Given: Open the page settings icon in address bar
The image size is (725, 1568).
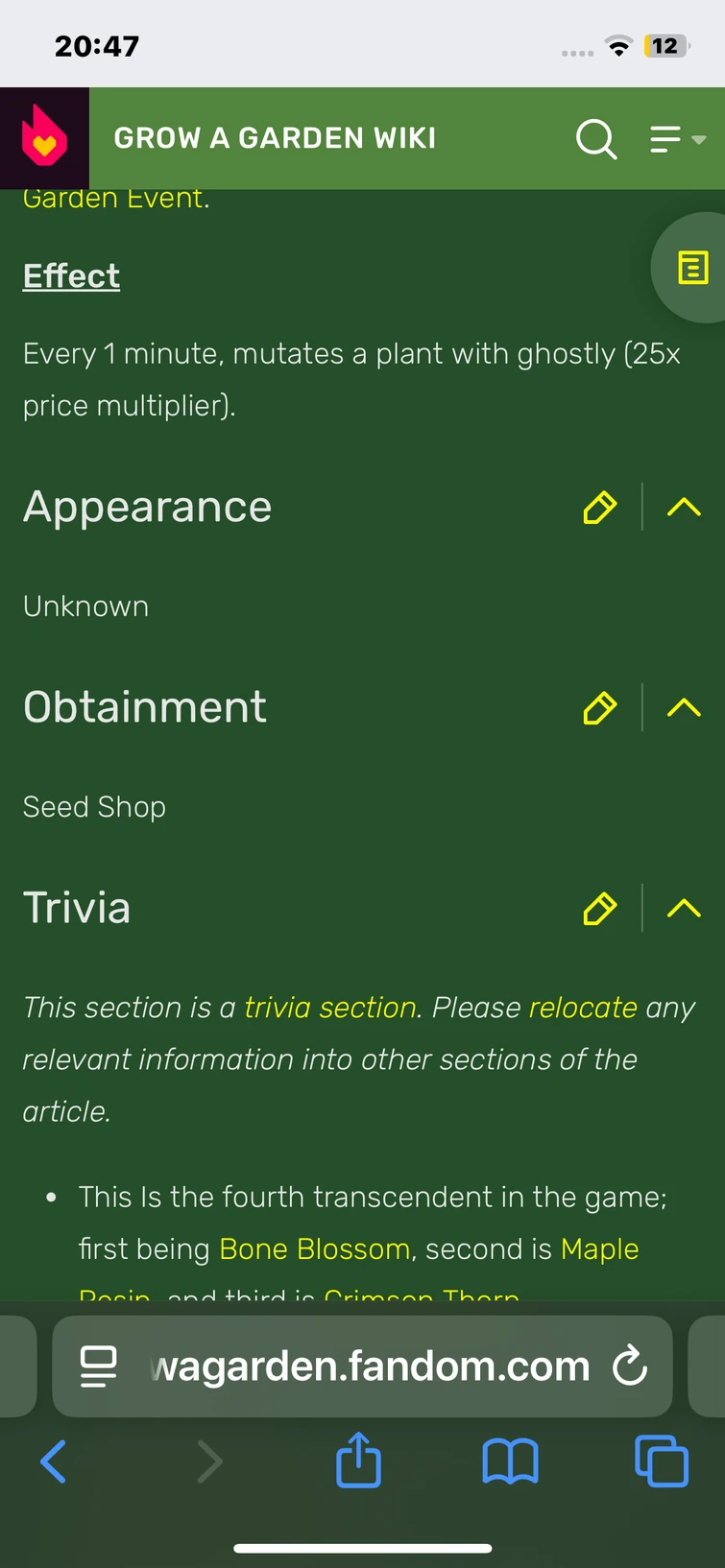Looking at the screenshot, I should [x=98, y=1366].
